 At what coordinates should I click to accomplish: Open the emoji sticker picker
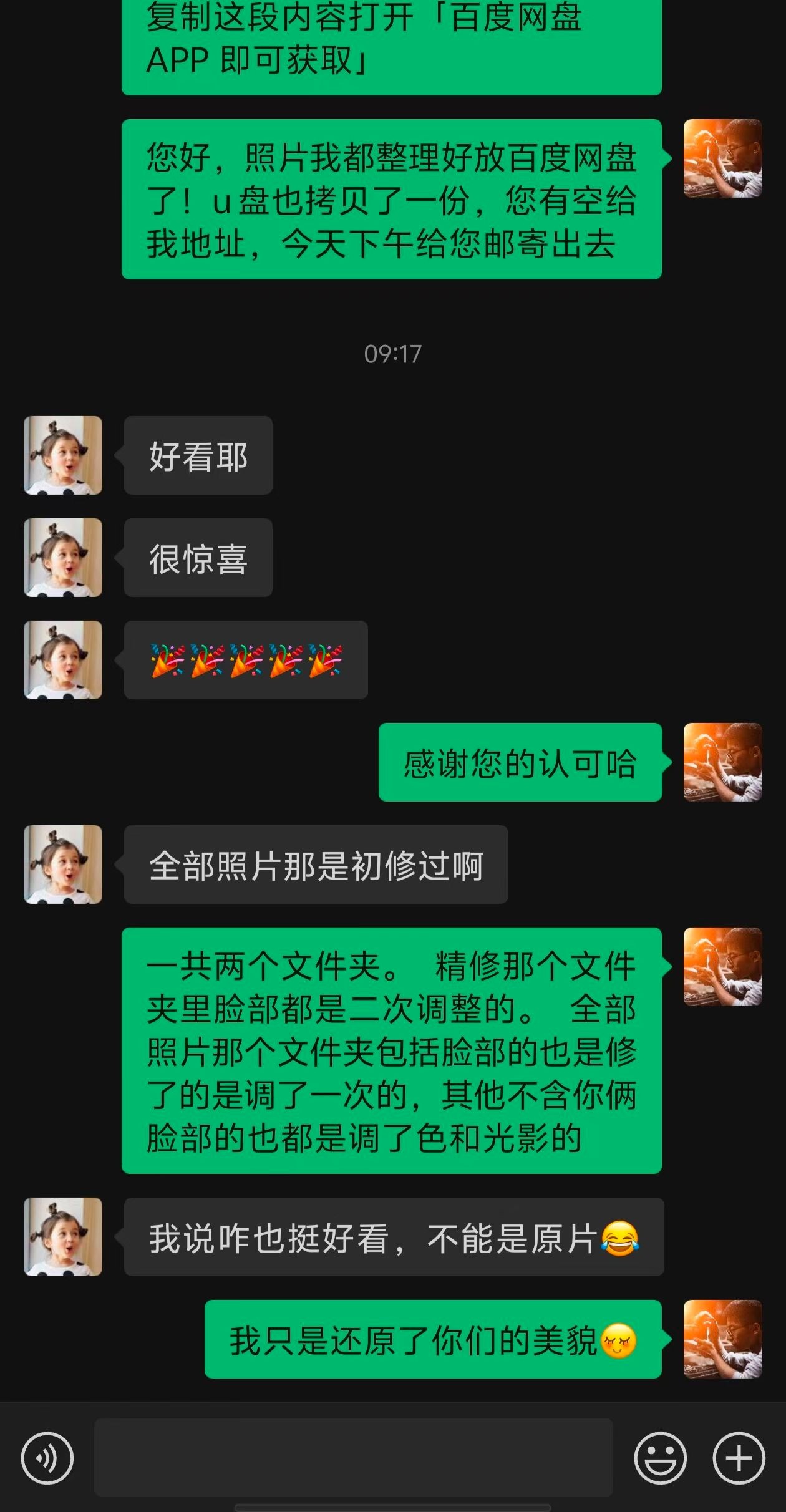point(660,1458)
